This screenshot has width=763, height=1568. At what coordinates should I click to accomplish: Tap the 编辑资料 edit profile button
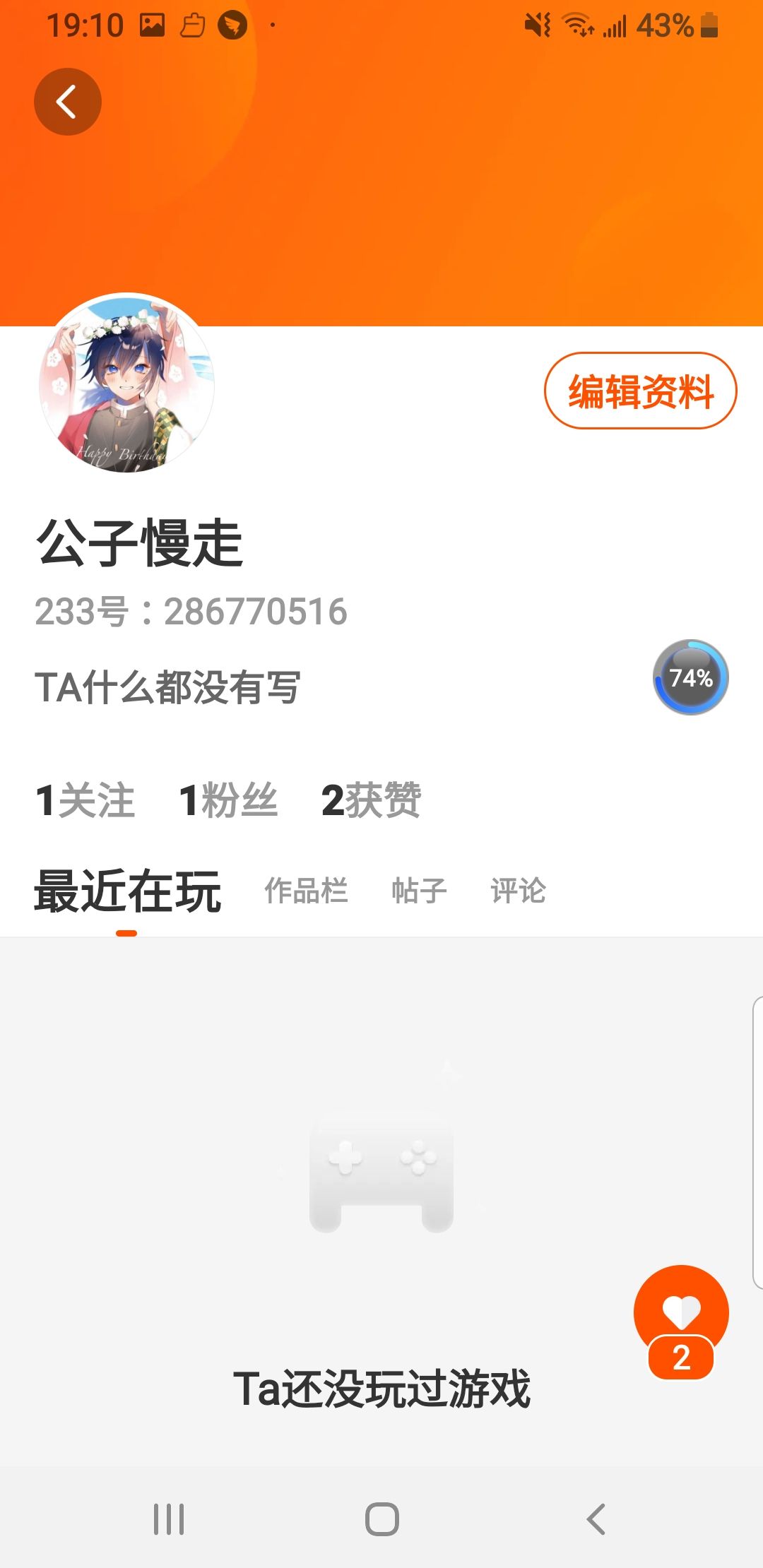tap(640, 391)
